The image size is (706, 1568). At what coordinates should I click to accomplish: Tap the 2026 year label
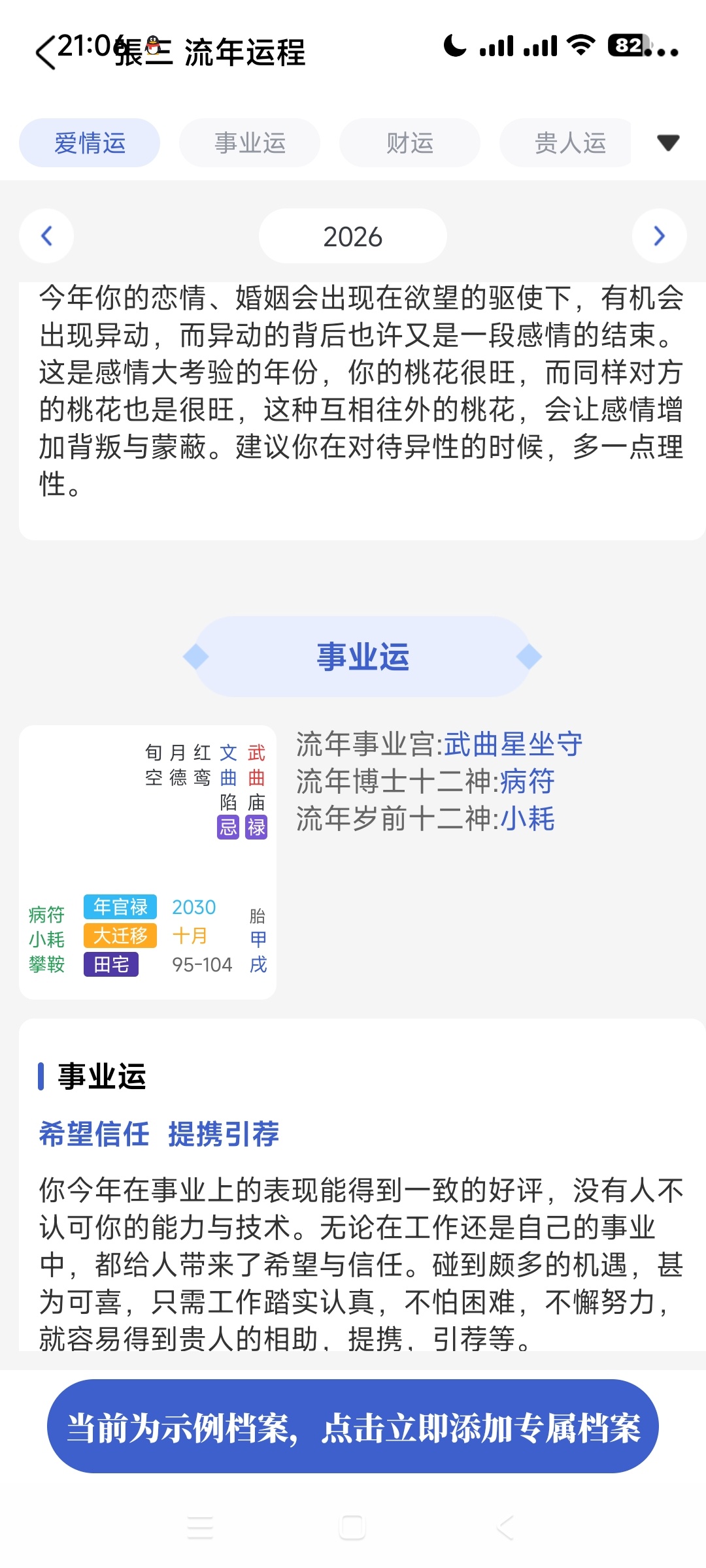click(352, 236)
